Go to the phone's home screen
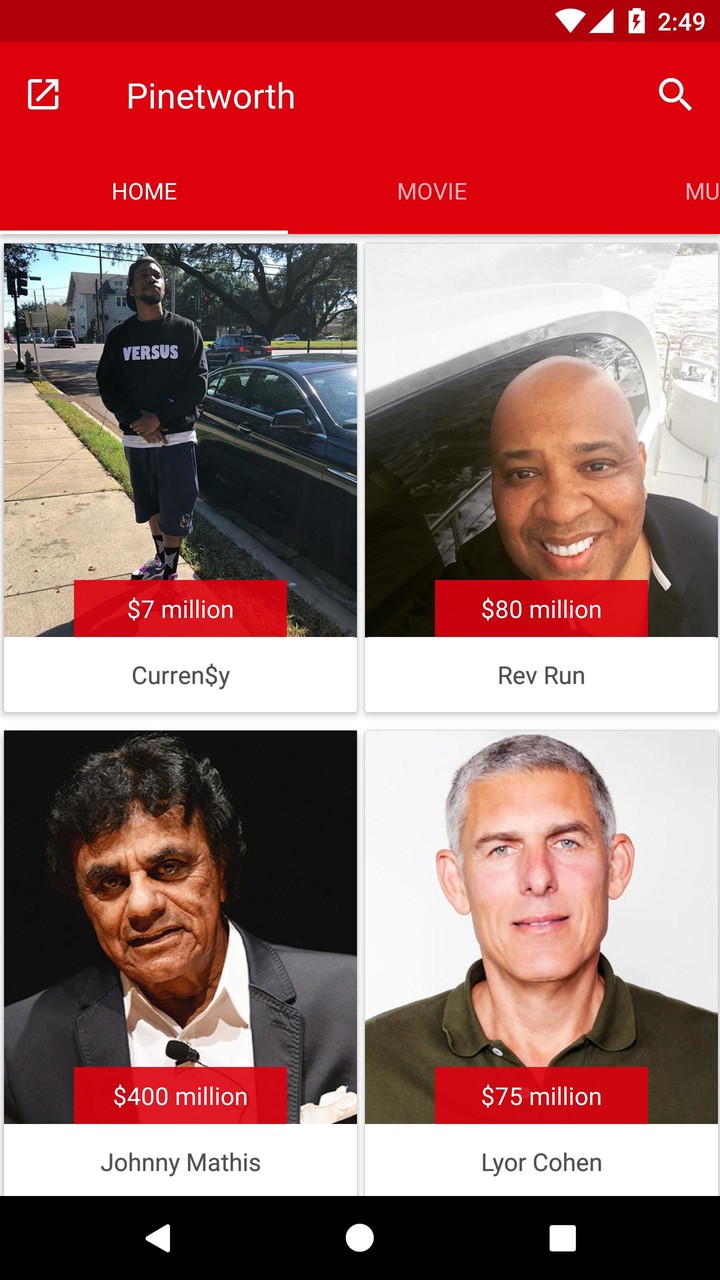The height and width of the screenshot is (1280, 720). [360, 1238]
